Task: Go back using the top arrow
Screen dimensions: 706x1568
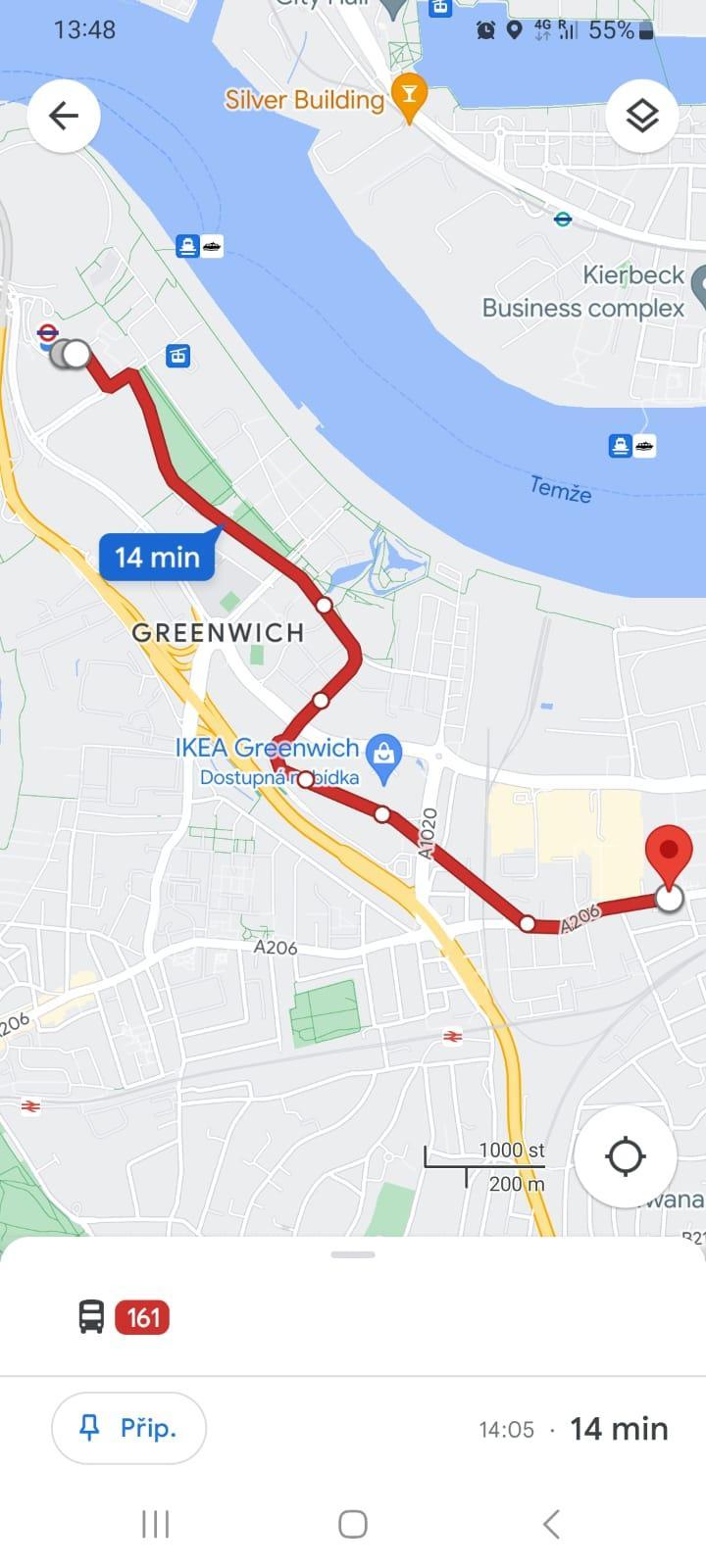Action: pos(64,116)
